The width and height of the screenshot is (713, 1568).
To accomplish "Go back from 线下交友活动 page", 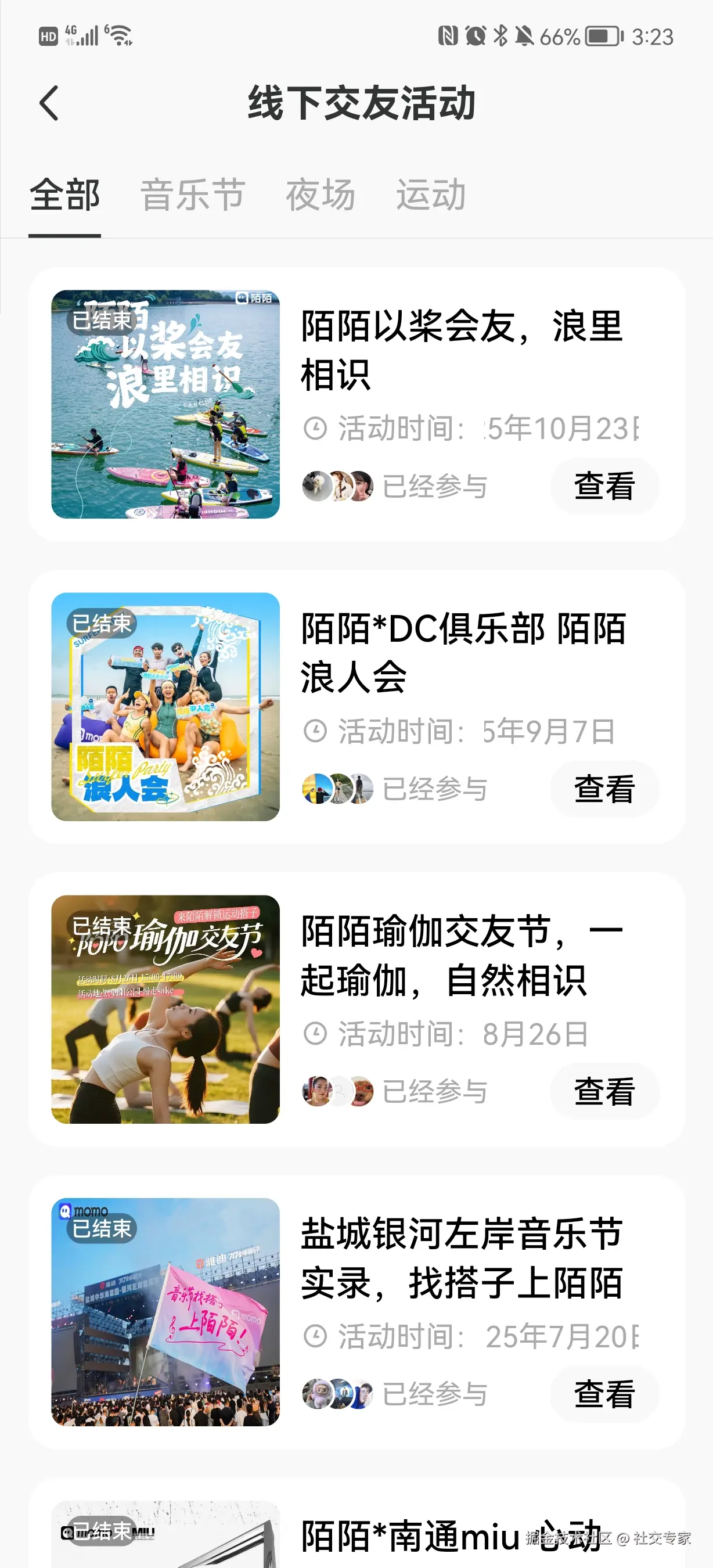I will point(49,103).
